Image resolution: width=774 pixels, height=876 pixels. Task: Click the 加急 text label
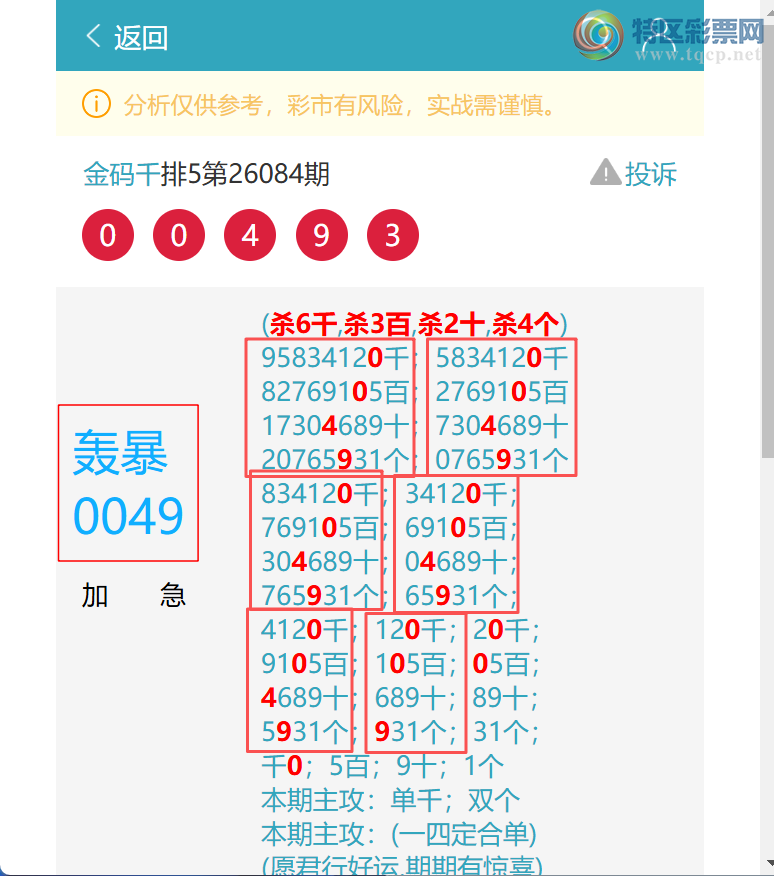coord(133,594)
